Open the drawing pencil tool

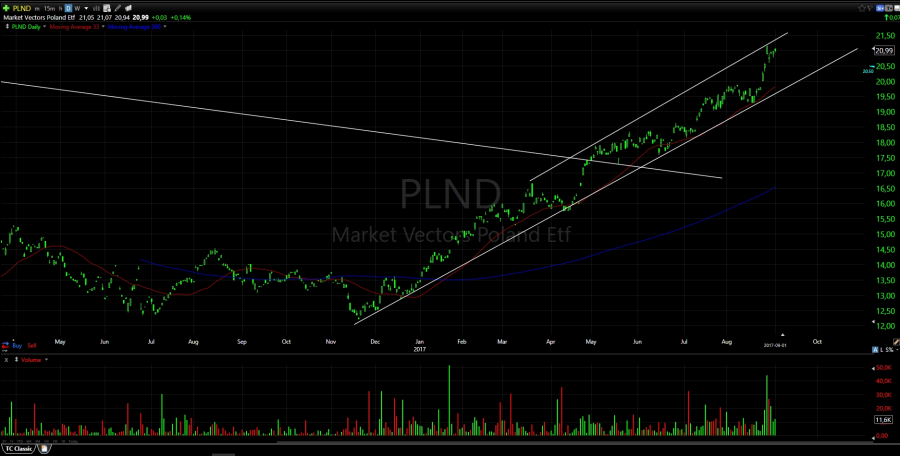click(117, 8)
